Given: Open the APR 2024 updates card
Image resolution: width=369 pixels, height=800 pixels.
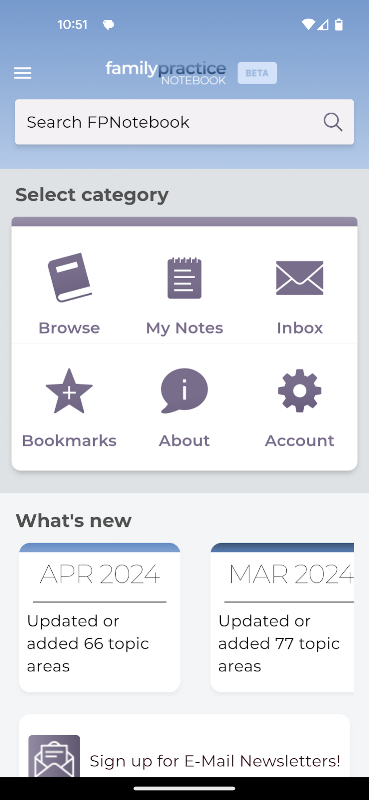Looking at the screenshot, I should pyautogui.click(x=100, y=617).
